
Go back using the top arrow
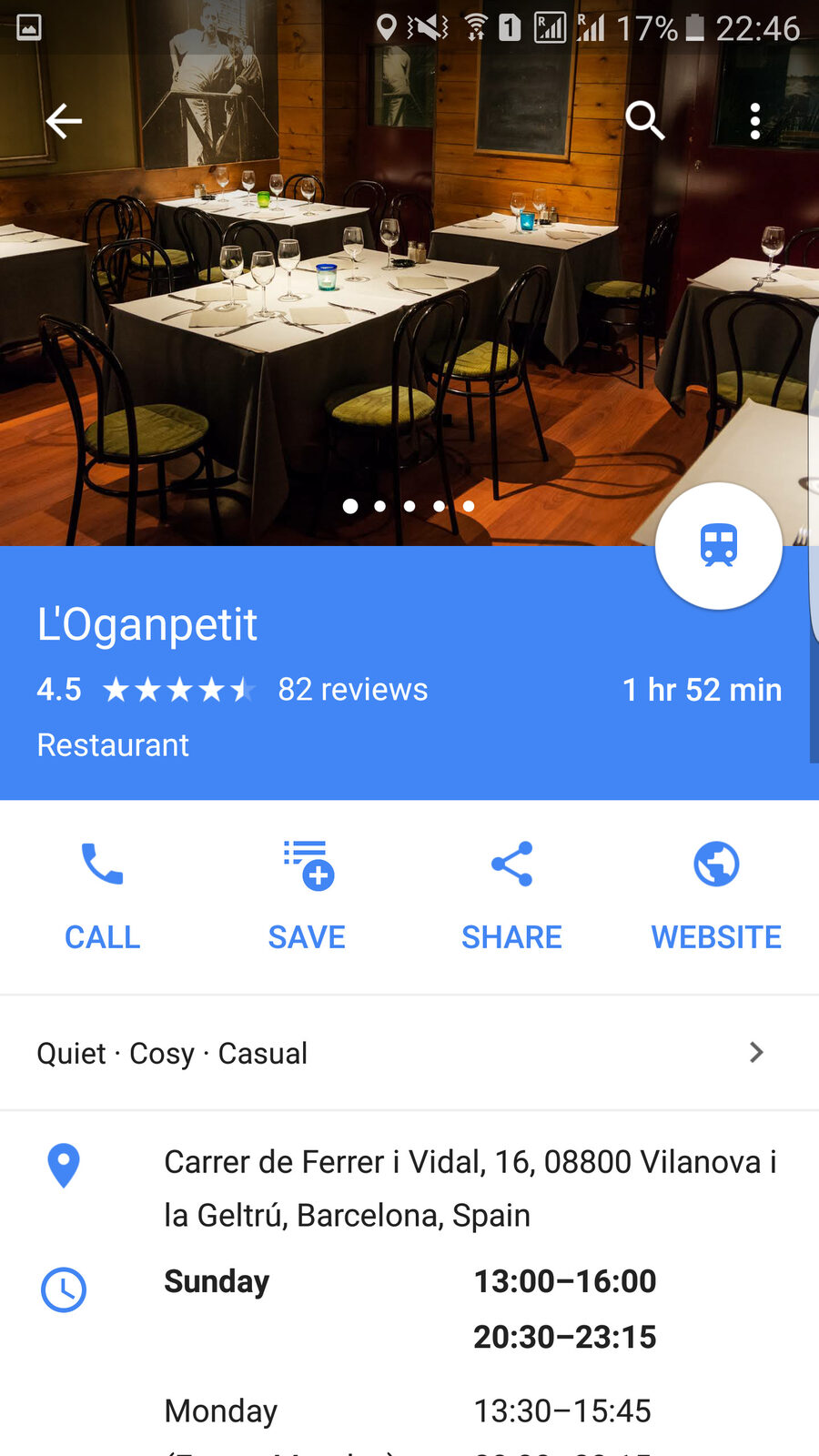[64, 120]
